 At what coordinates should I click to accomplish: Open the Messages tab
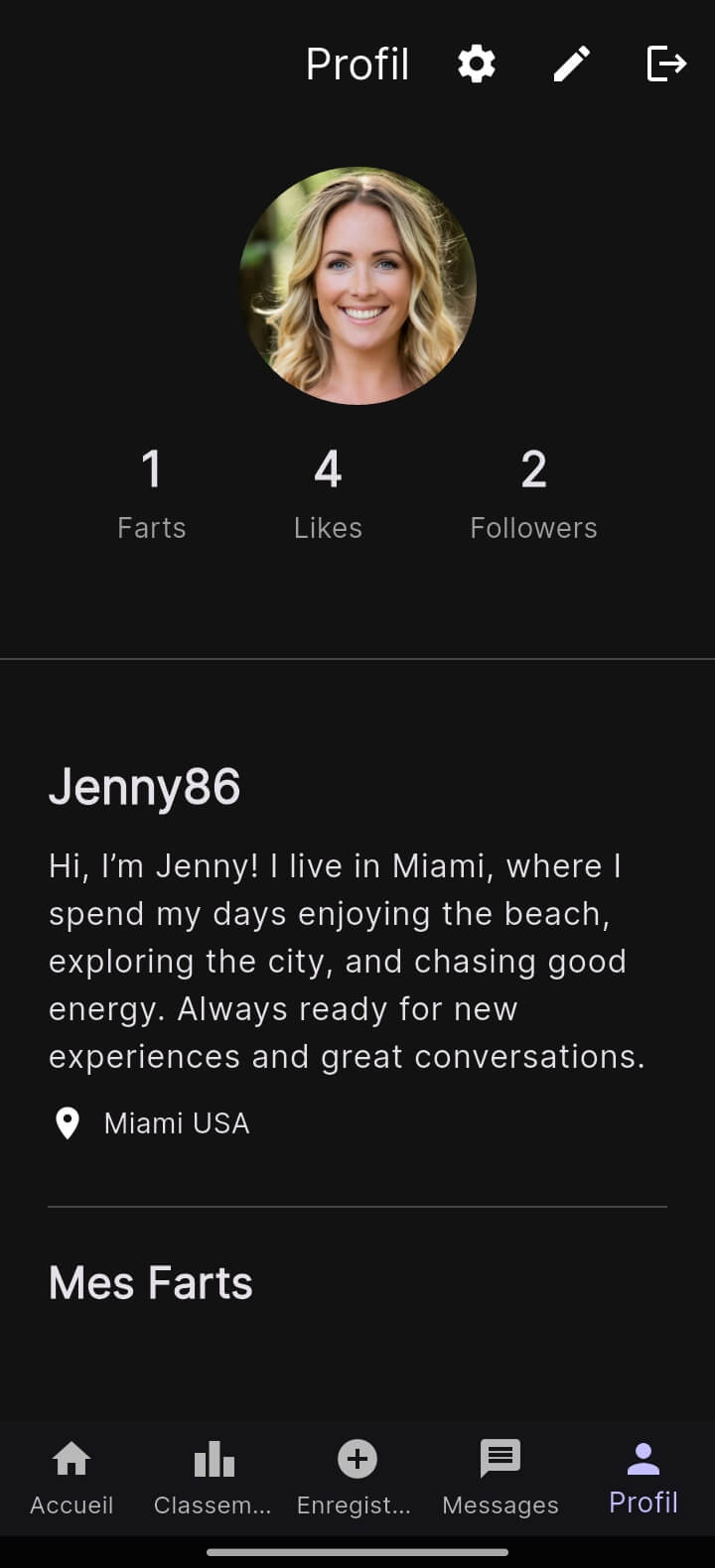pyautogui.click(x=500, y=1478)
